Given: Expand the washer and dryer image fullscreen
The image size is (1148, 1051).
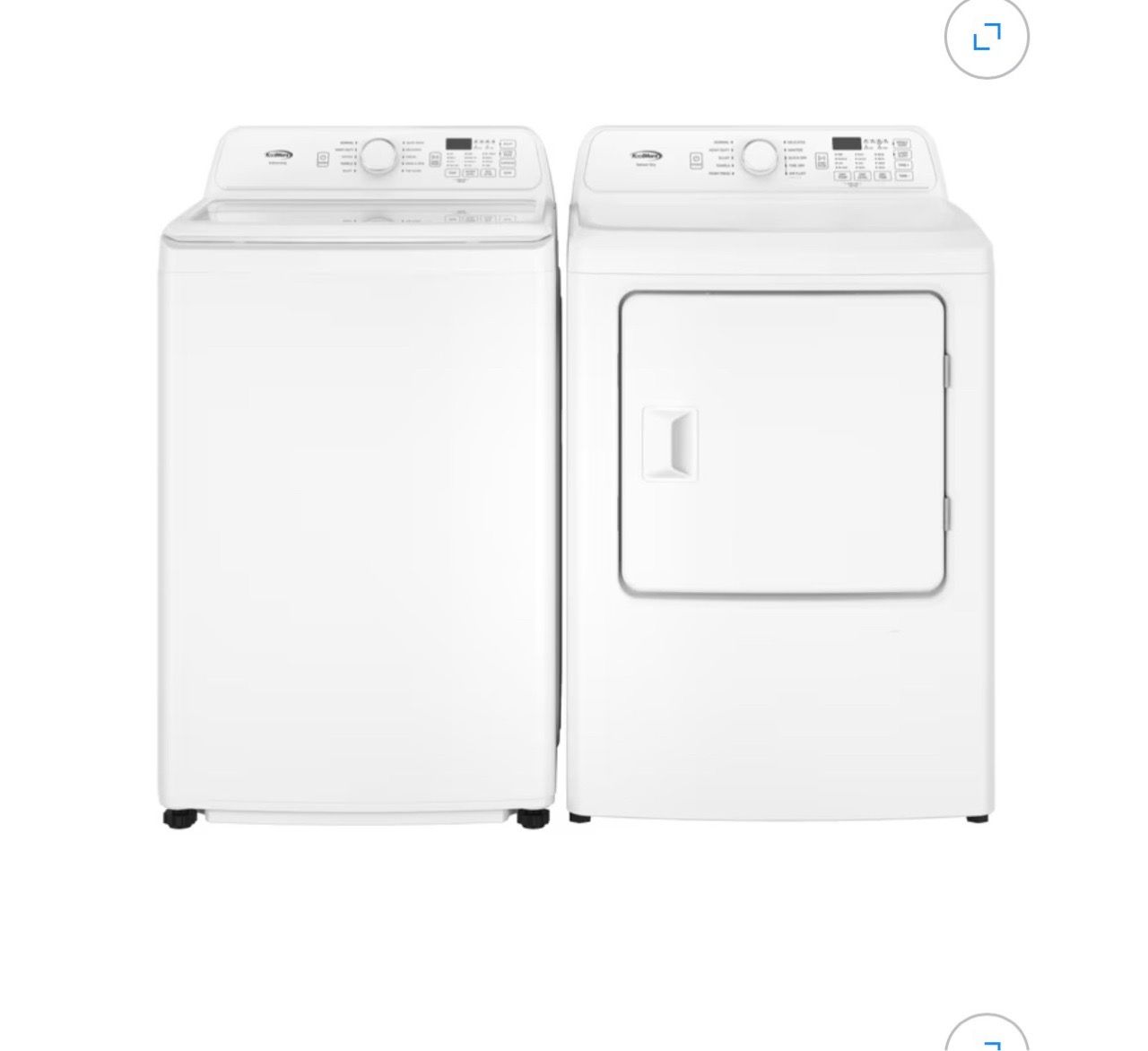Looking at the screenshot, I should tap(987, 38).
